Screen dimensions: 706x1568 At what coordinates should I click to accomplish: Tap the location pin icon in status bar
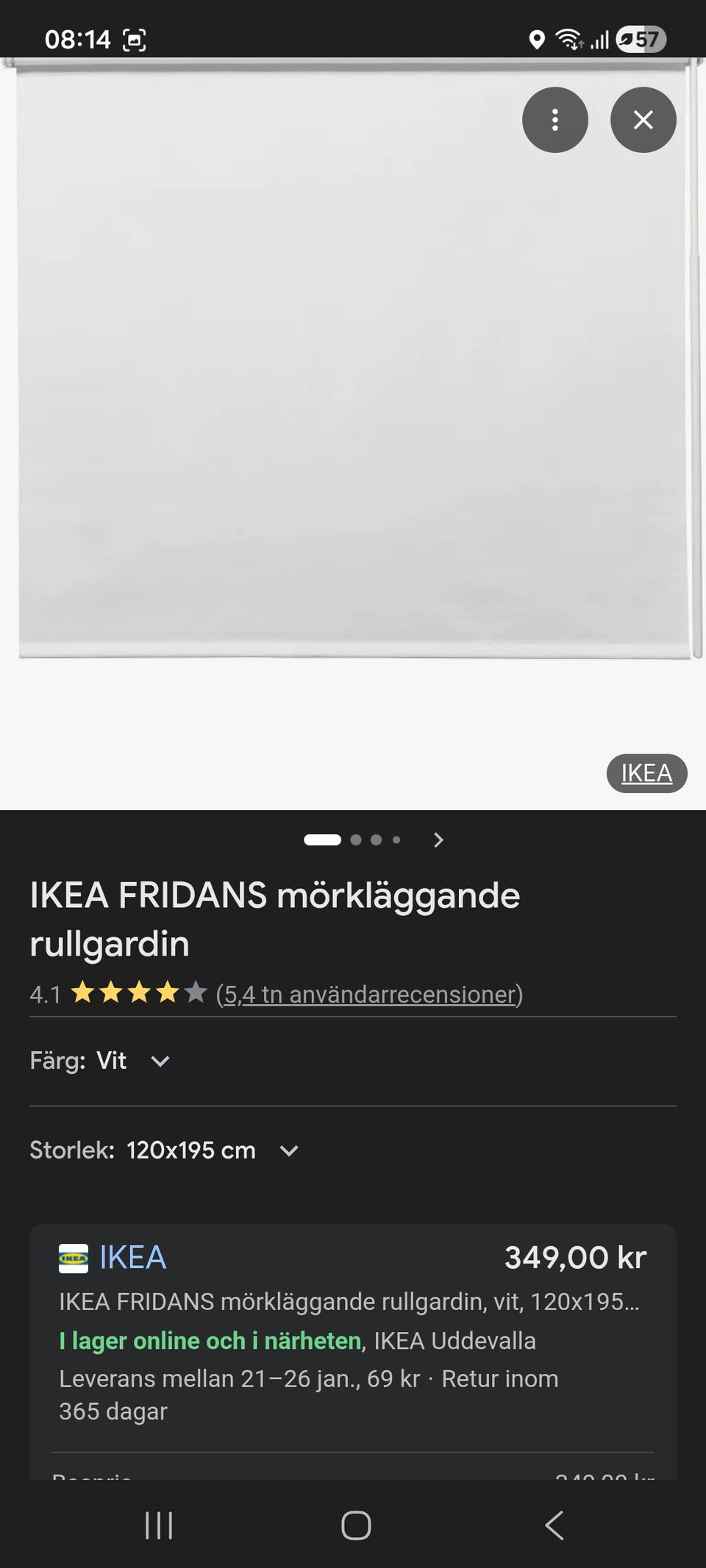click(x=539, y=39)
